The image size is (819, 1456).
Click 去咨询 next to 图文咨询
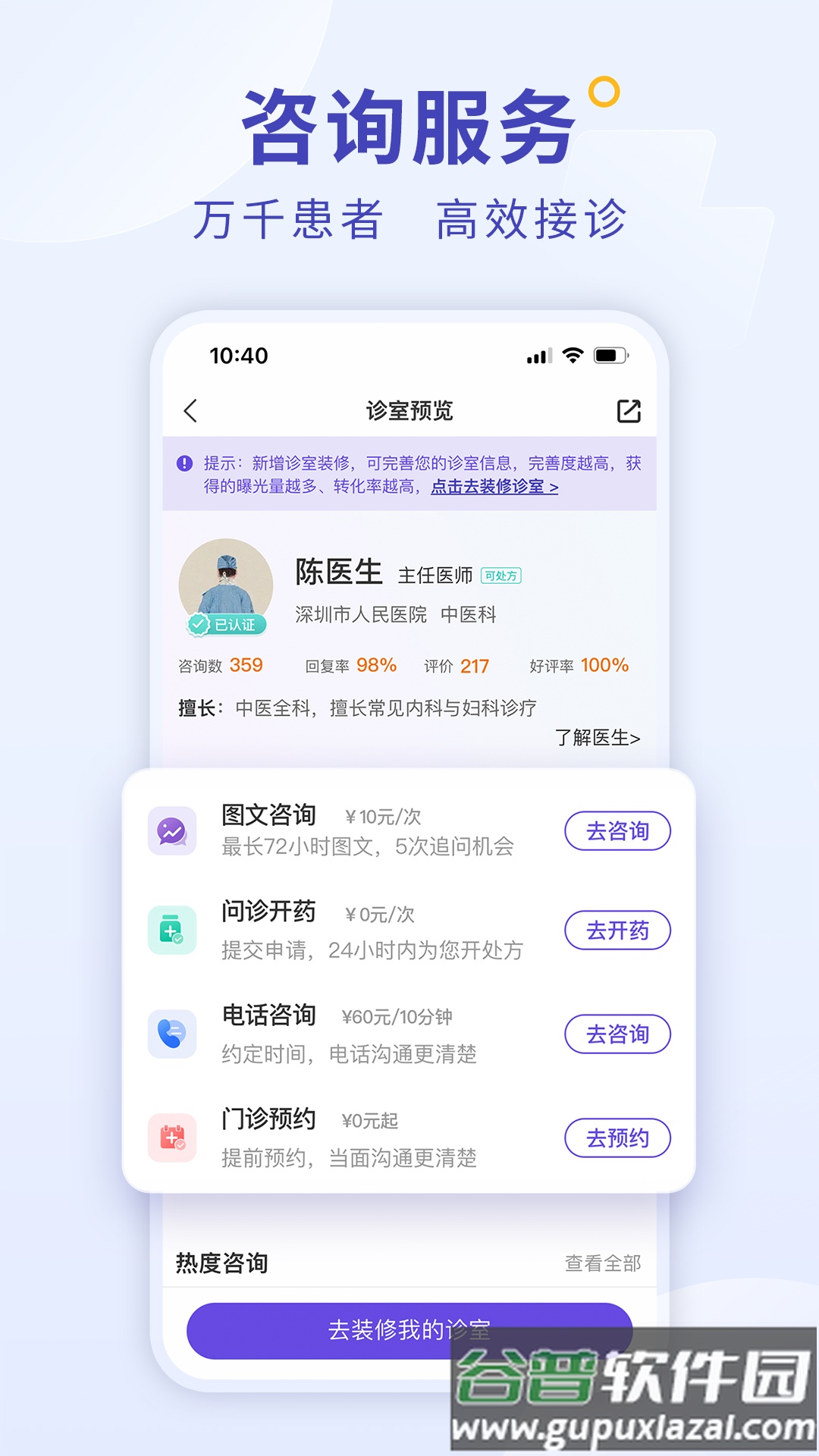pos(617,831)
